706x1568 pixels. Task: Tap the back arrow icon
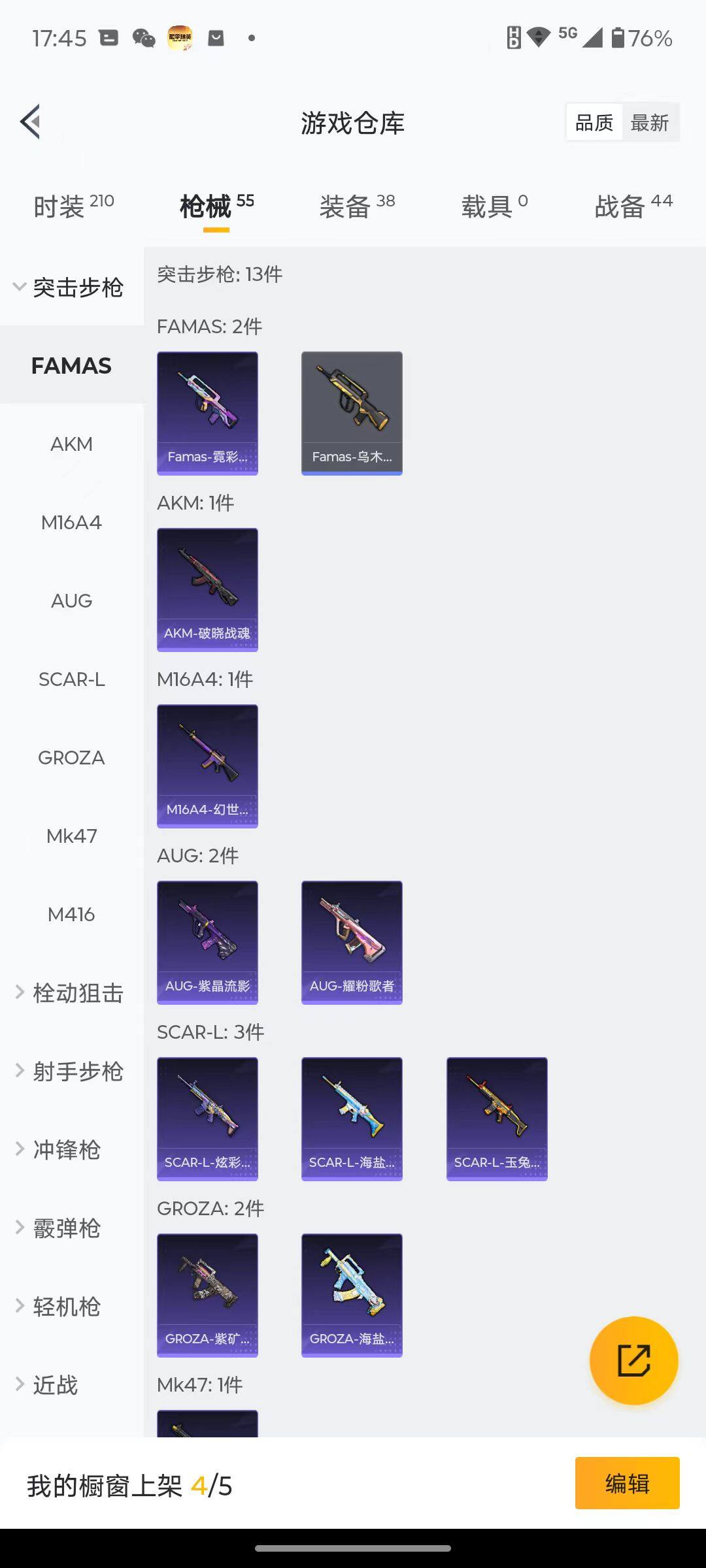(x=29, y=122)
